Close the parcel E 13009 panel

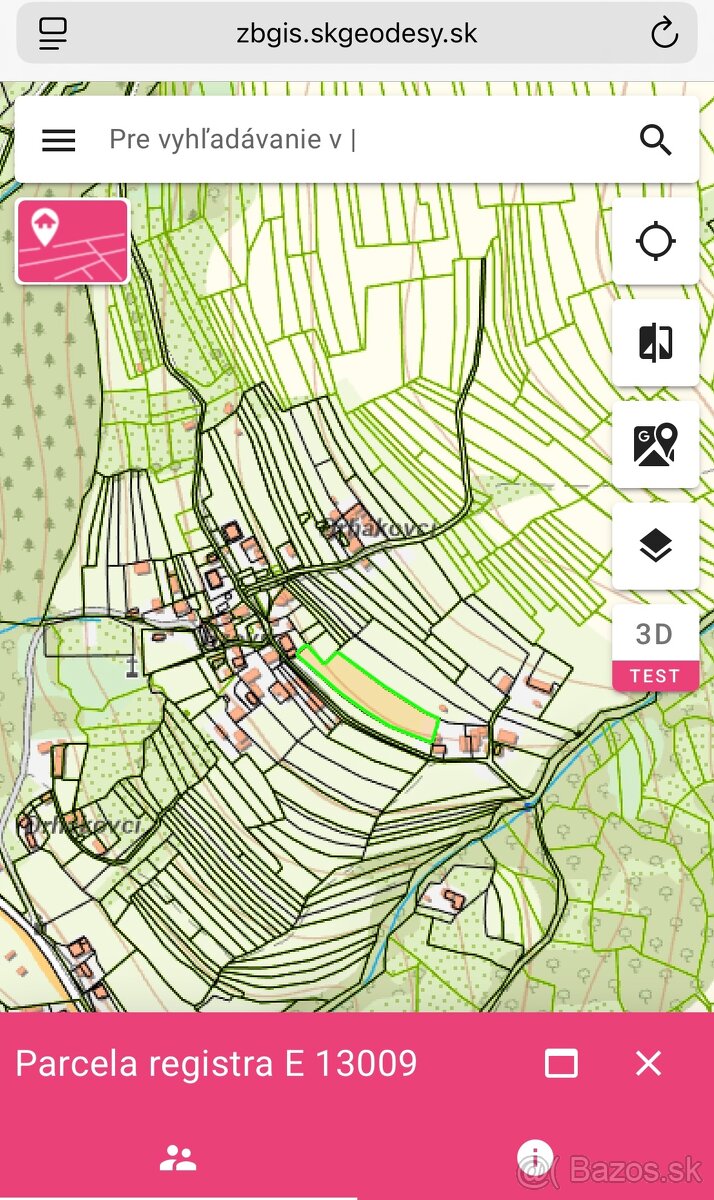[x=648, y=1063]
